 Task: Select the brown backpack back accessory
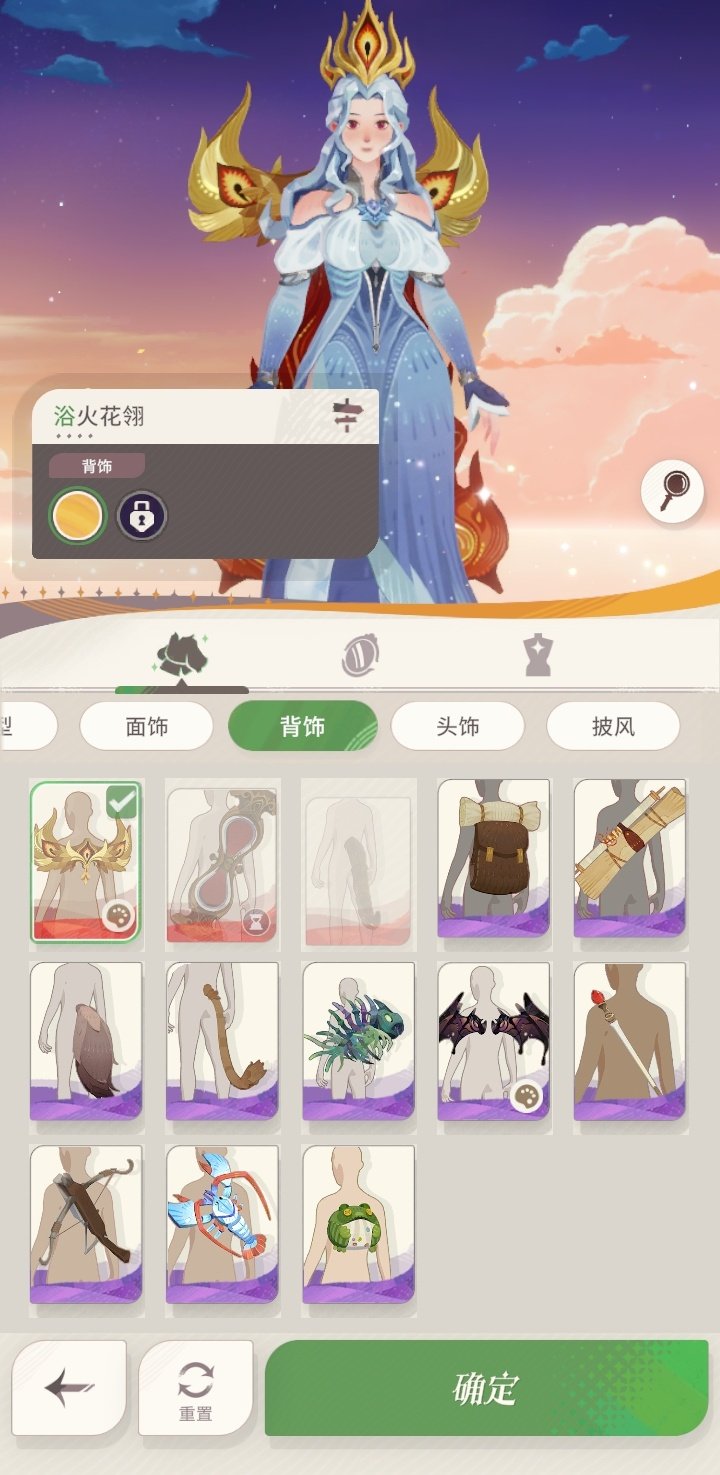coord(494,858)
